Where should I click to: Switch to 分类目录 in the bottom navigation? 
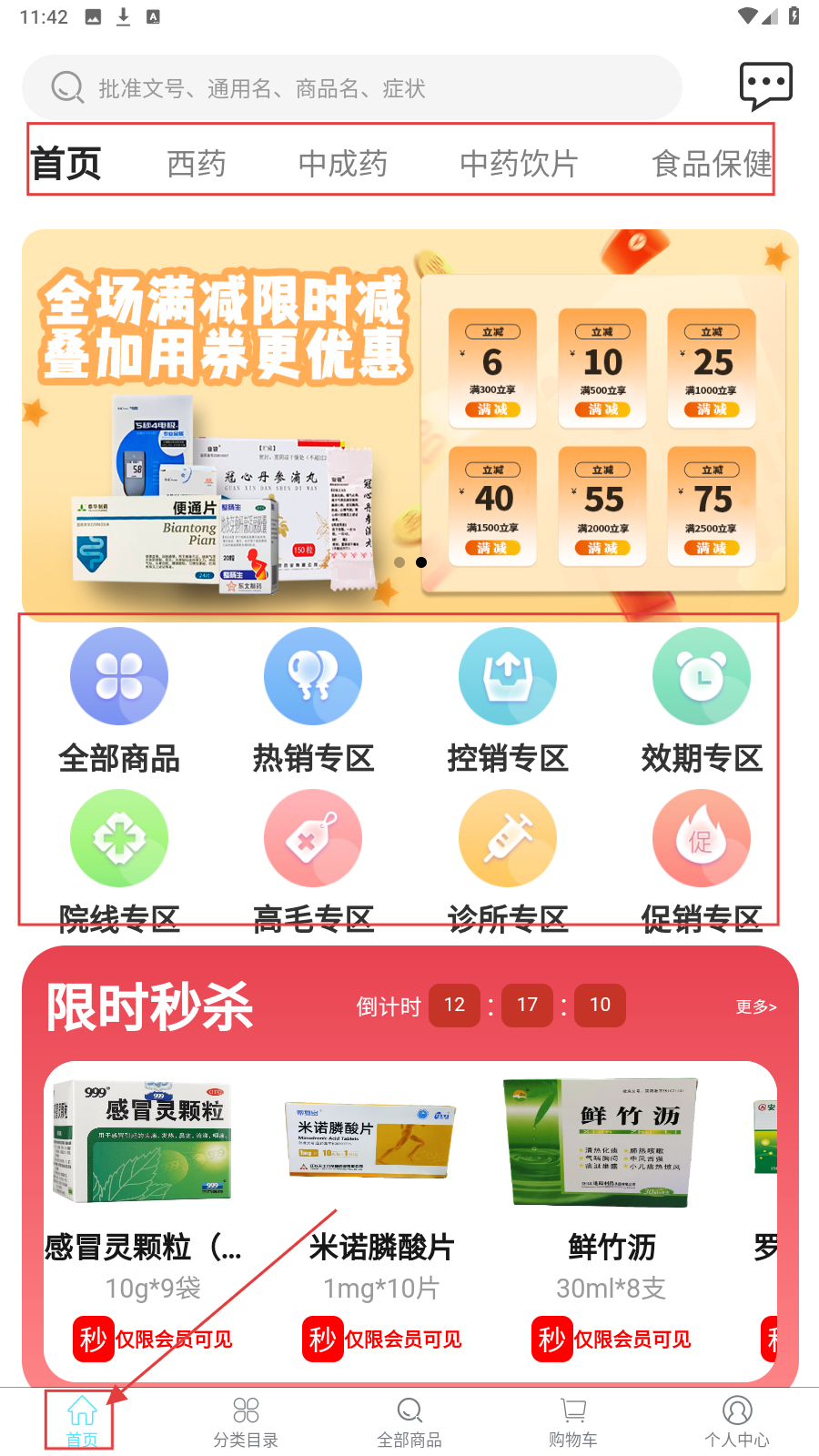[246, 1421]
